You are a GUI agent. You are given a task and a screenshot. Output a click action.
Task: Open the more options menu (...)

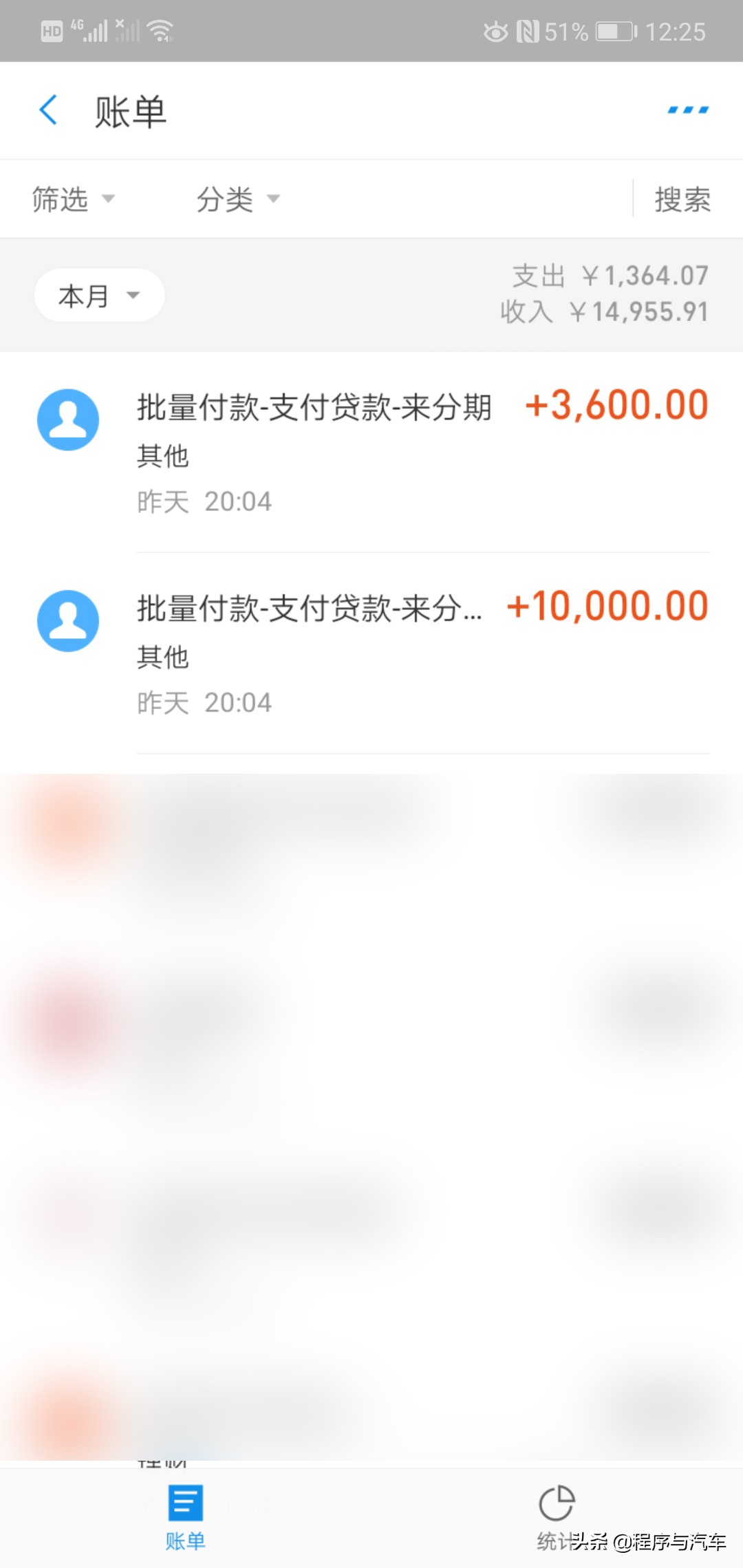coord(688,110)
